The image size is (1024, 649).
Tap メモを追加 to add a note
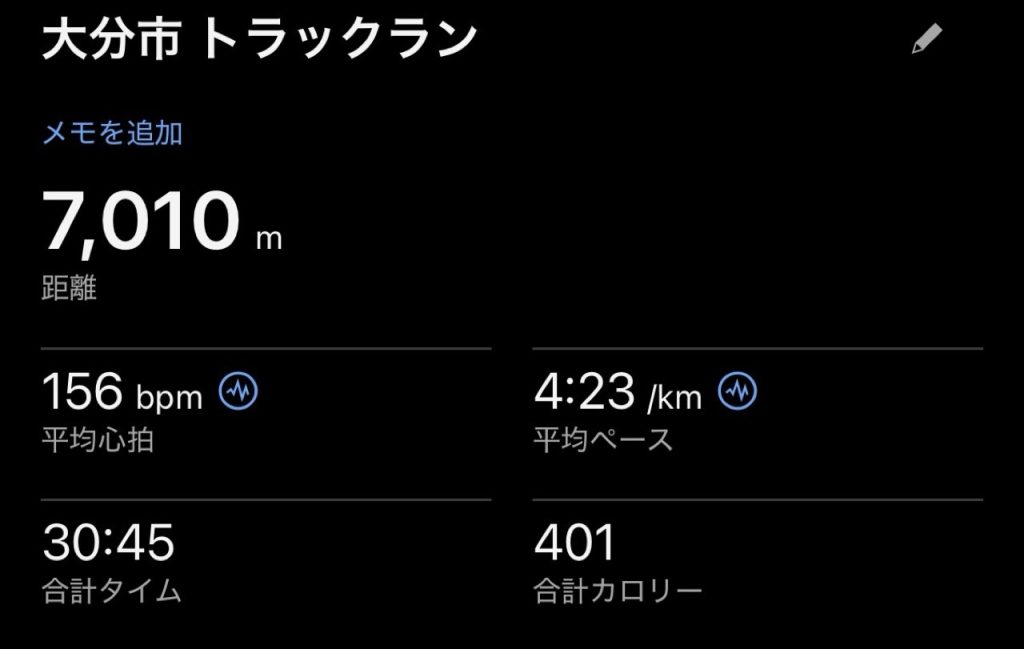(112, 133)
